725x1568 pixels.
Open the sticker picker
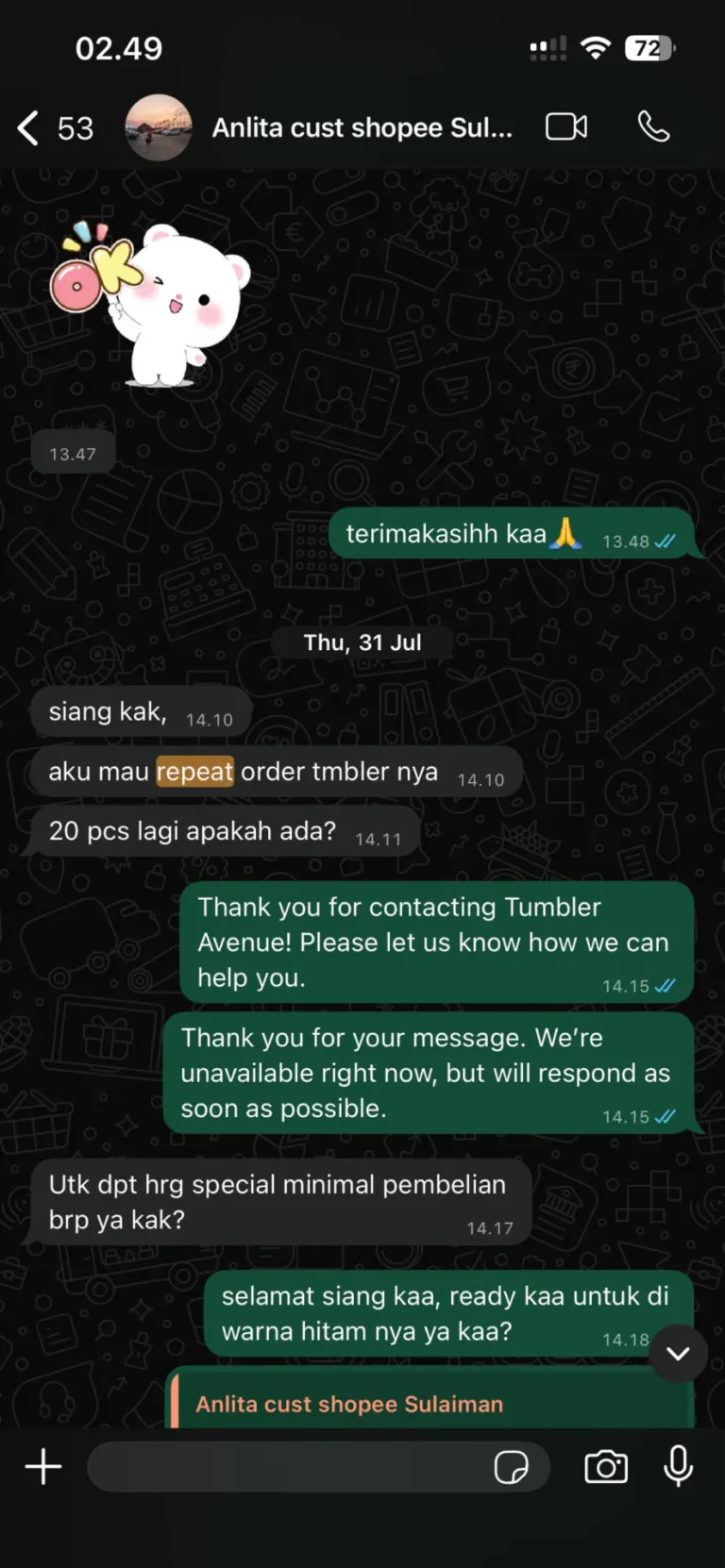(x=511, y=1467)
